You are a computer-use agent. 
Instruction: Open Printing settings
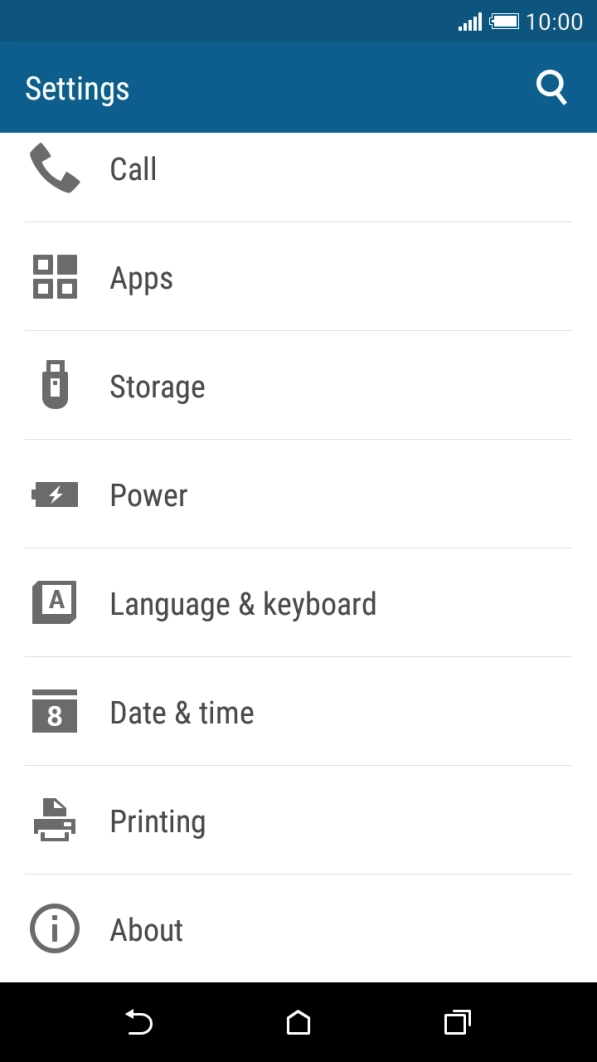298,820
